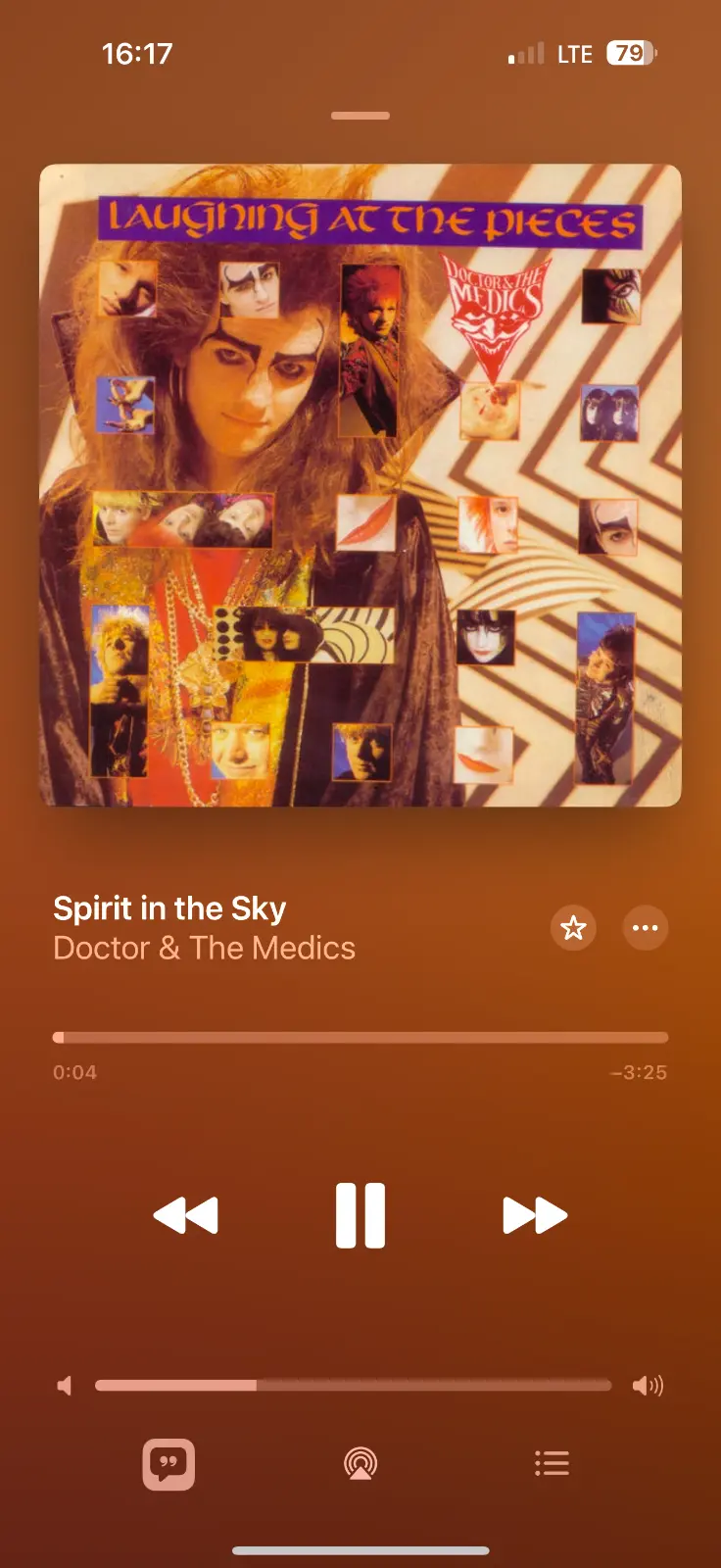
Task: Show the song lyrics
Action: pyautogui.click(x=168, y=1464)
